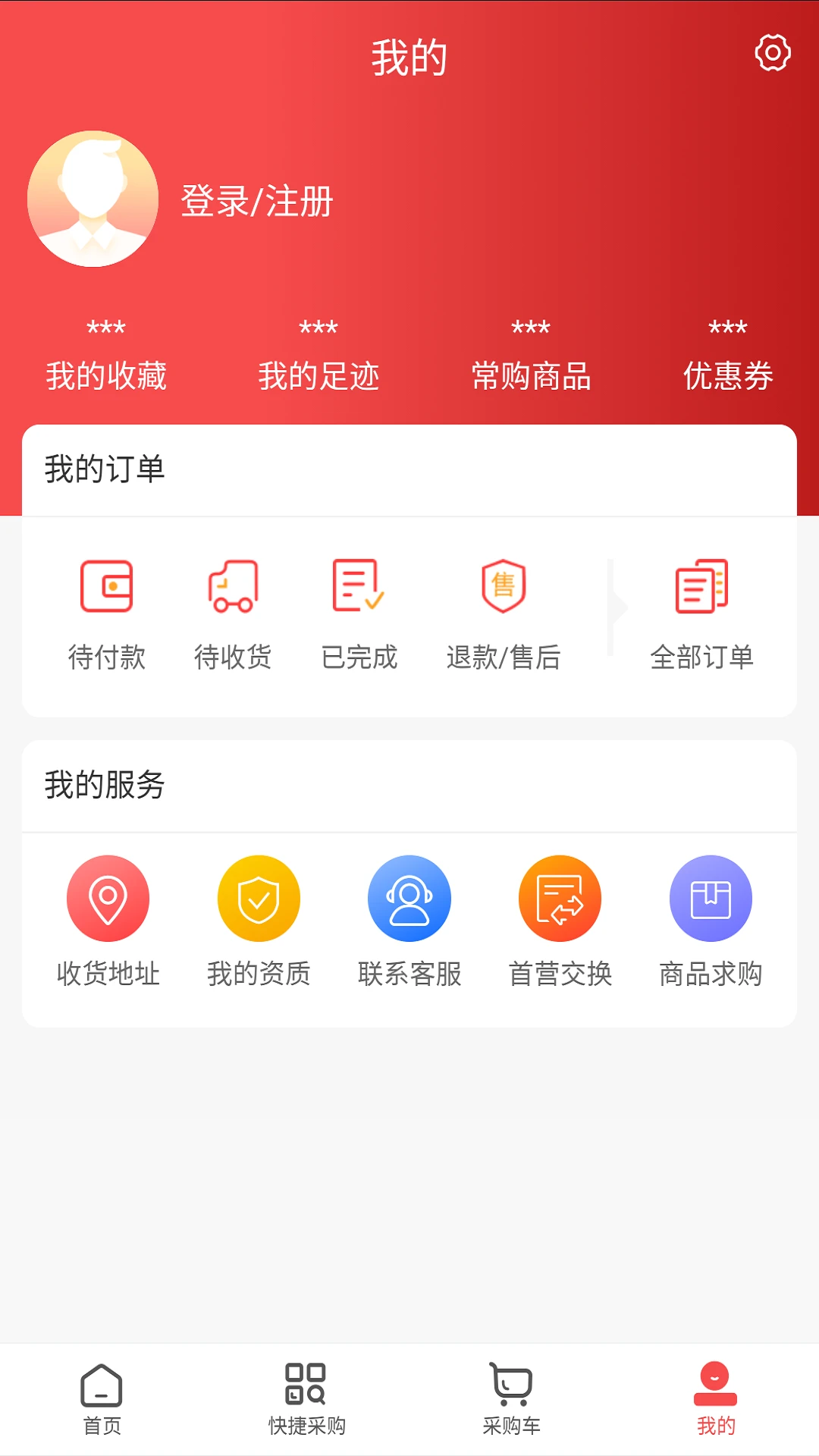Contact customer service via 联系客服 icon
The height and width of the screenshot is (1456, 819).
(x=409, y=898)
